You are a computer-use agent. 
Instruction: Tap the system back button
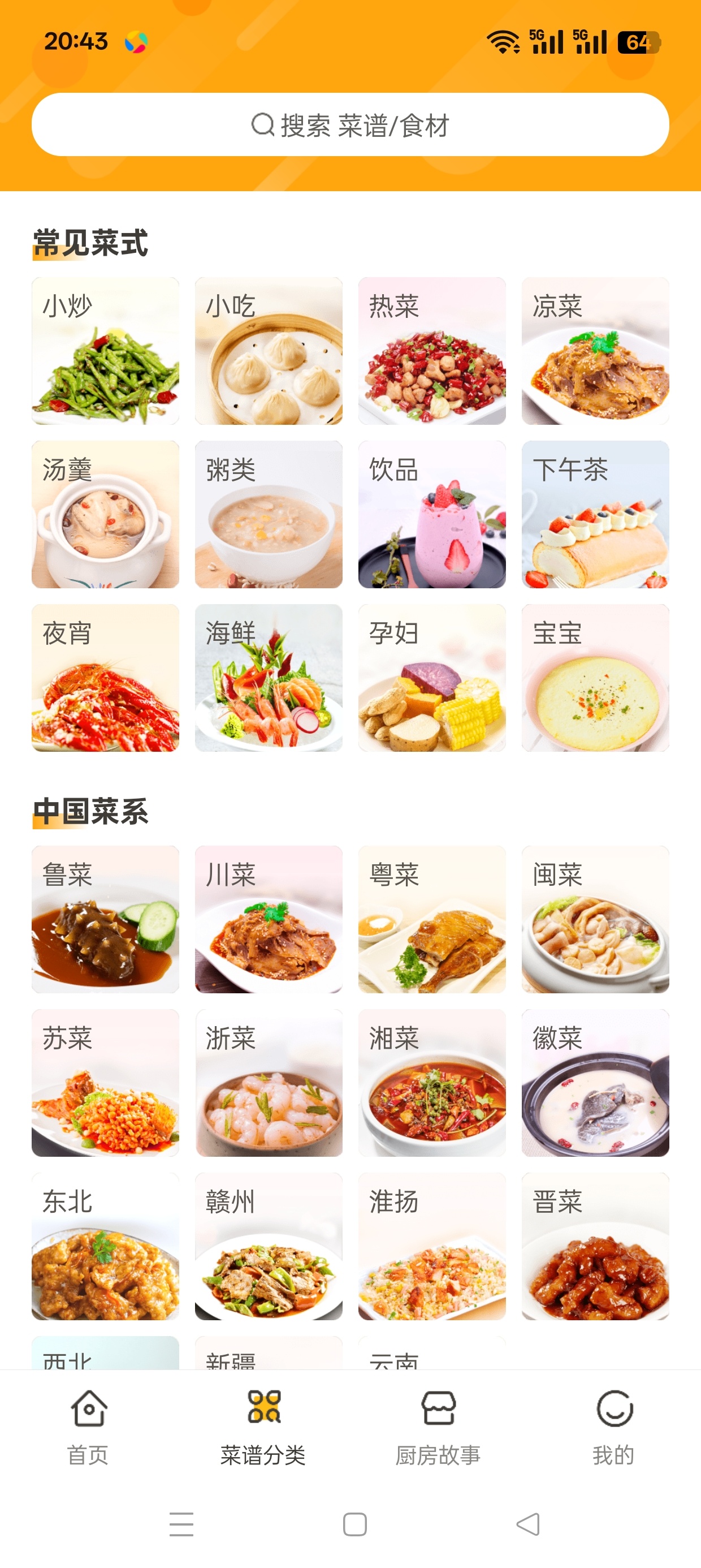tap(527, 1524)
